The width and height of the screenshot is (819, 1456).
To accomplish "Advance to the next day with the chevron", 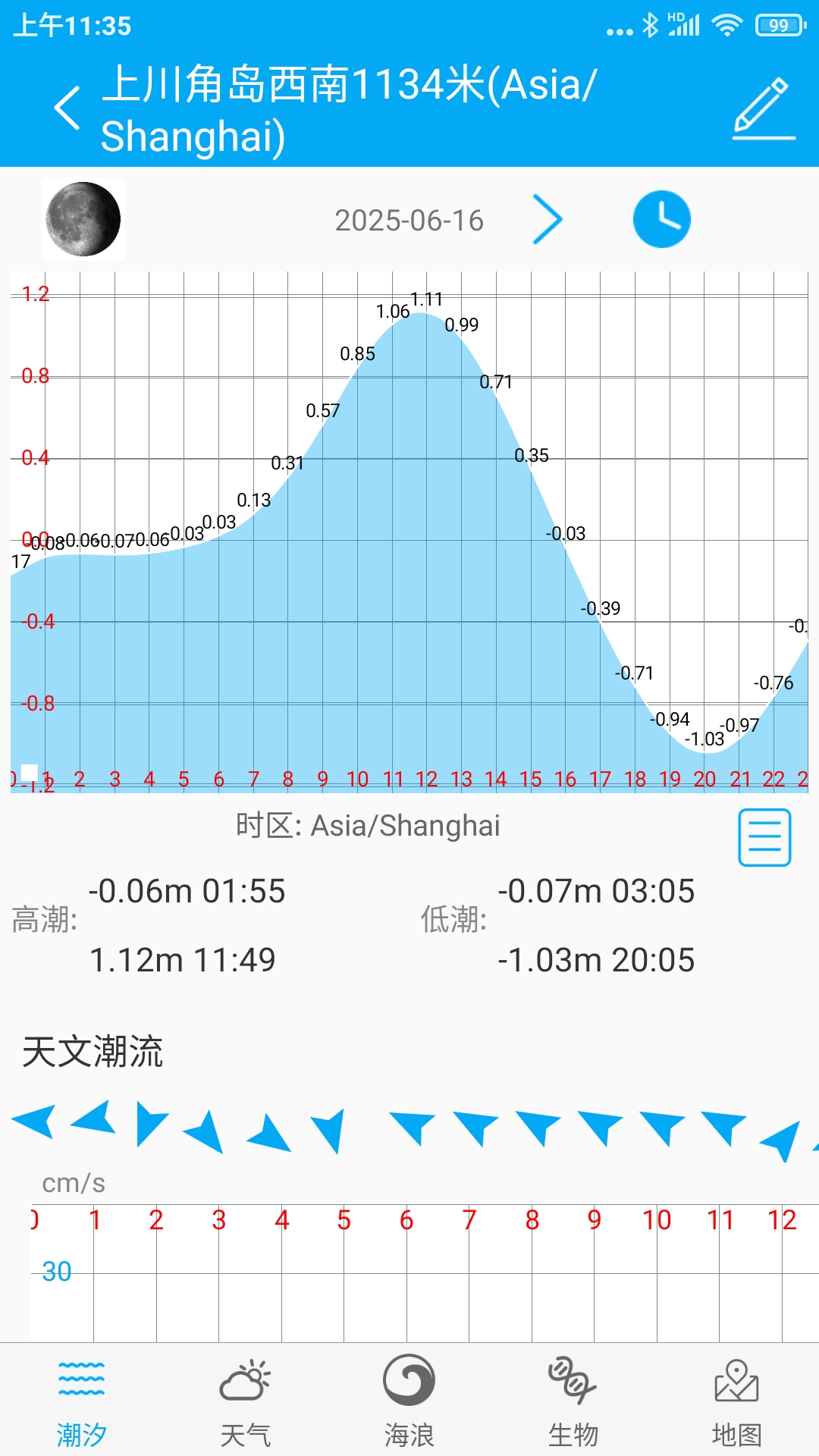I will (548, 218).
